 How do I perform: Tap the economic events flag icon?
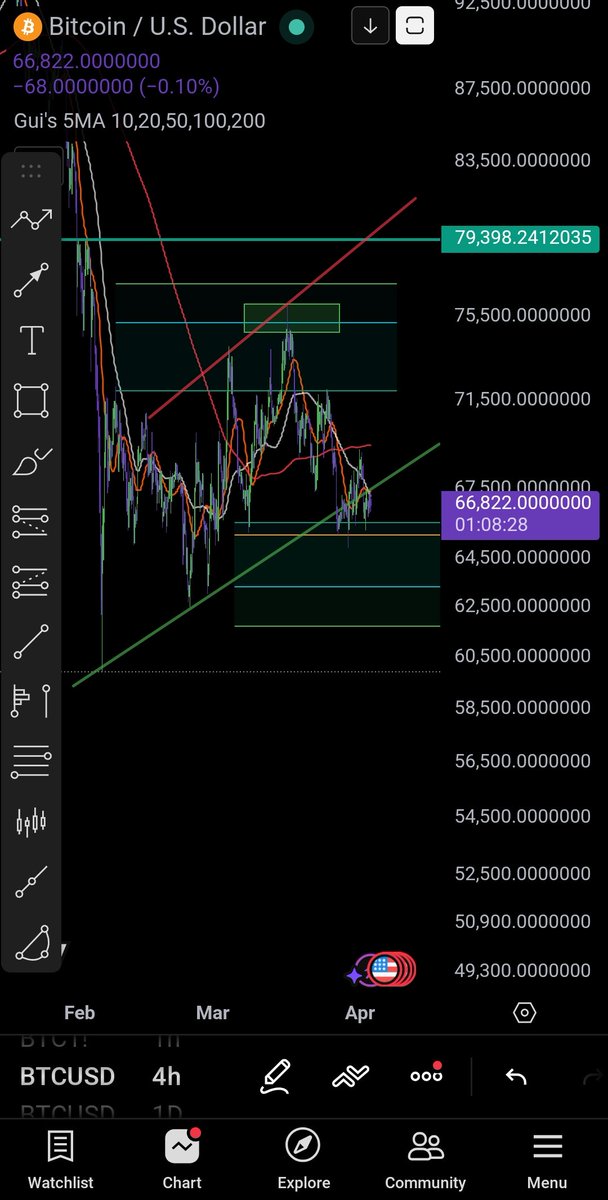385,969
